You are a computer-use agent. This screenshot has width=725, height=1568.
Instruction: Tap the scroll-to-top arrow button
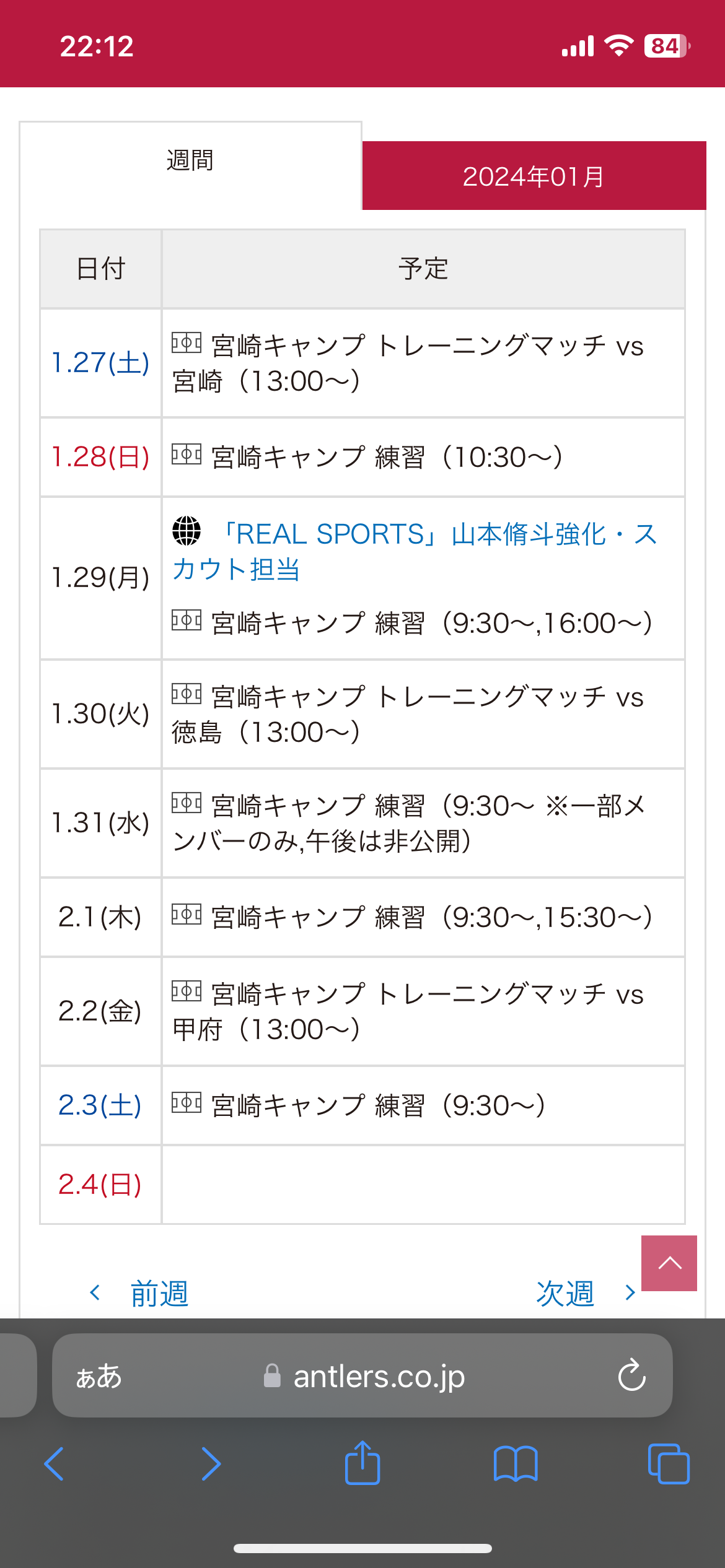click(669, 1263)
